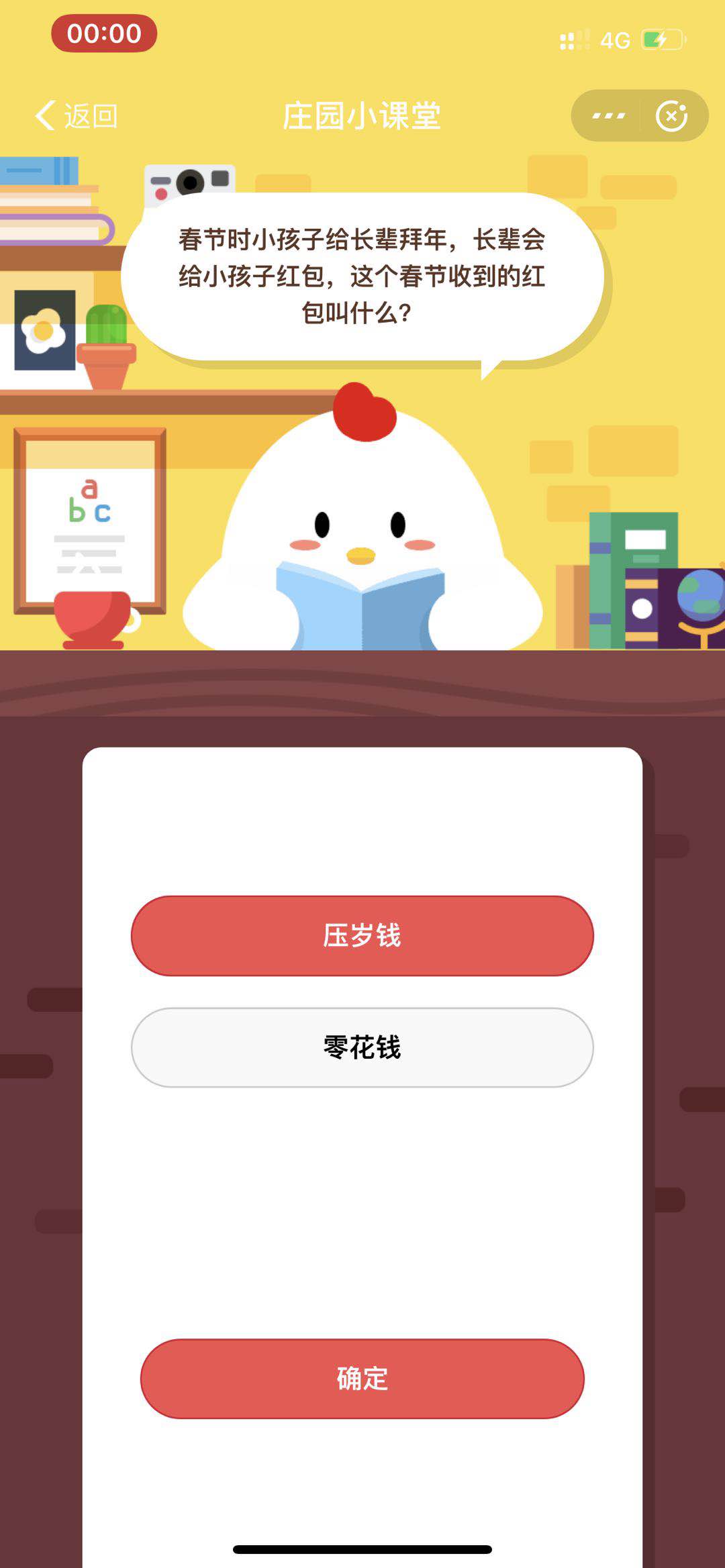Image resolution: width=725 pixels, height=1568 pixels.
Task: Close the mini program with X icon
Action: point(671,116)
